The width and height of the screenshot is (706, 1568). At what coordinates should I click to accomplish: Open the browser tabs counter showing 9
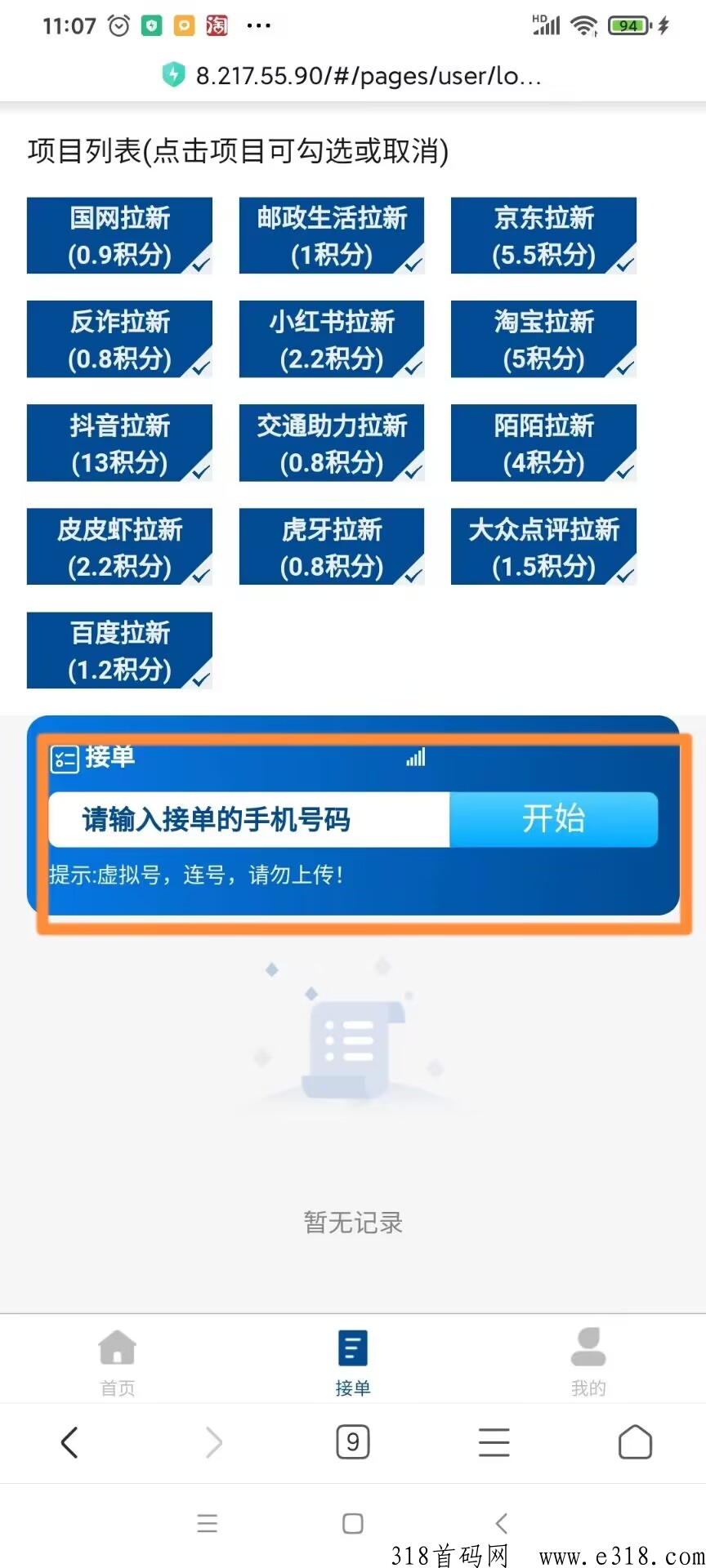click(353, 1442)
